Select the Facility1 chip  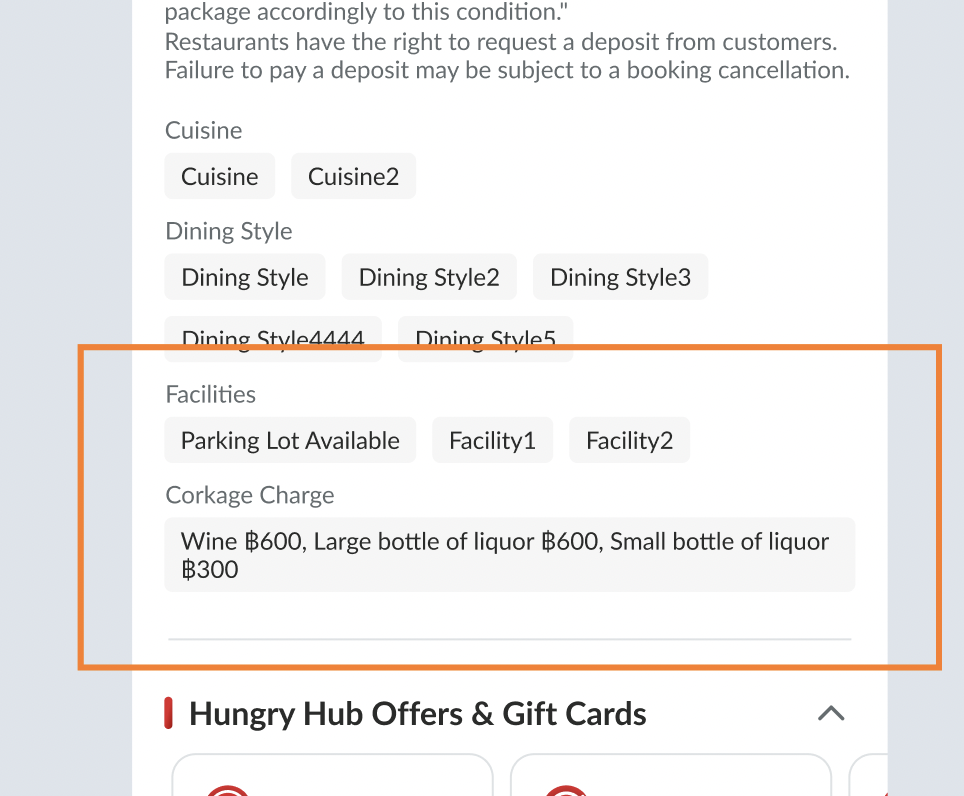[492, 440]
